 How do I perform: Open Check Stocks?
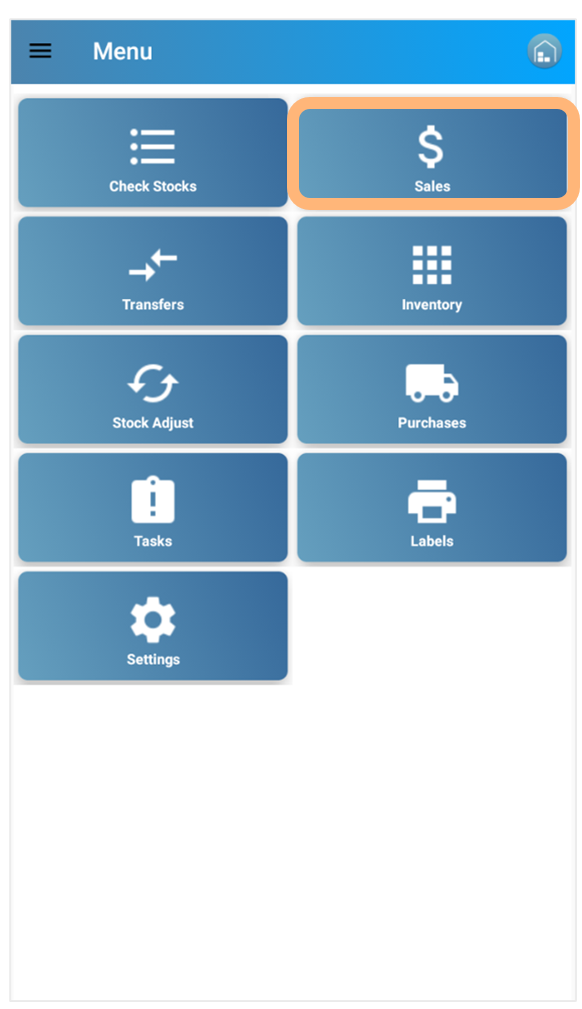(x=153, y=153)
